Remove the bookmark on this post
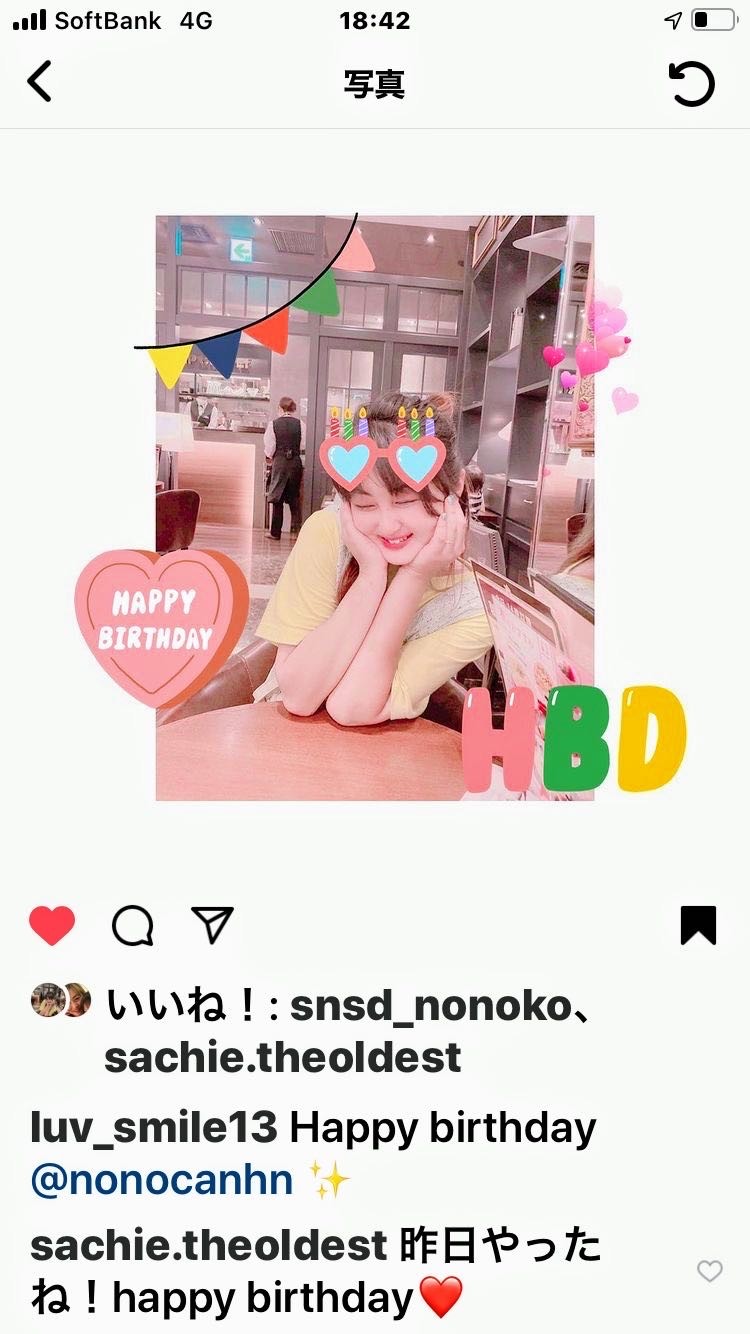Screen dimensions: 750x1334 (x=698, y=925)
